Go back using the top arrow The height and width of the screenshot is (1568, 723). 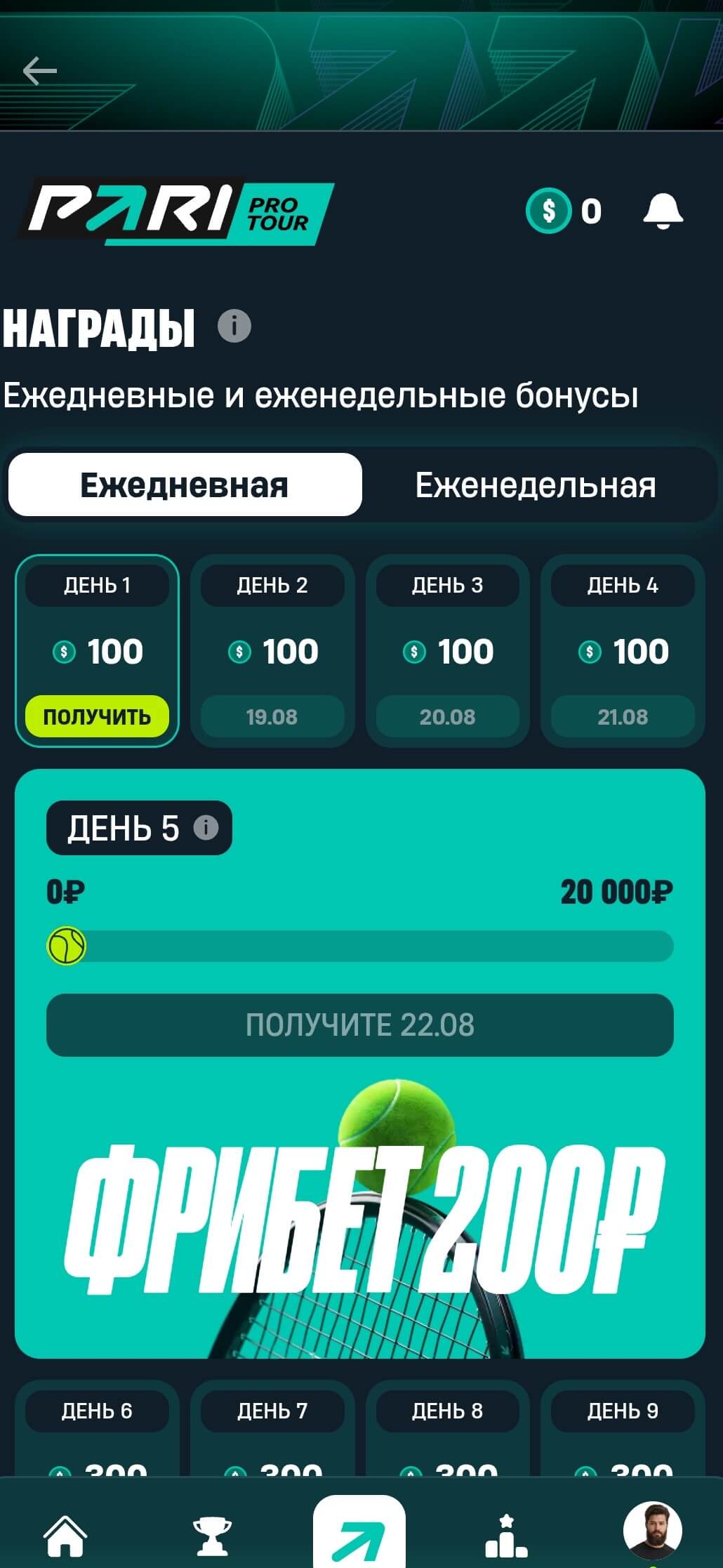[39, 71]
